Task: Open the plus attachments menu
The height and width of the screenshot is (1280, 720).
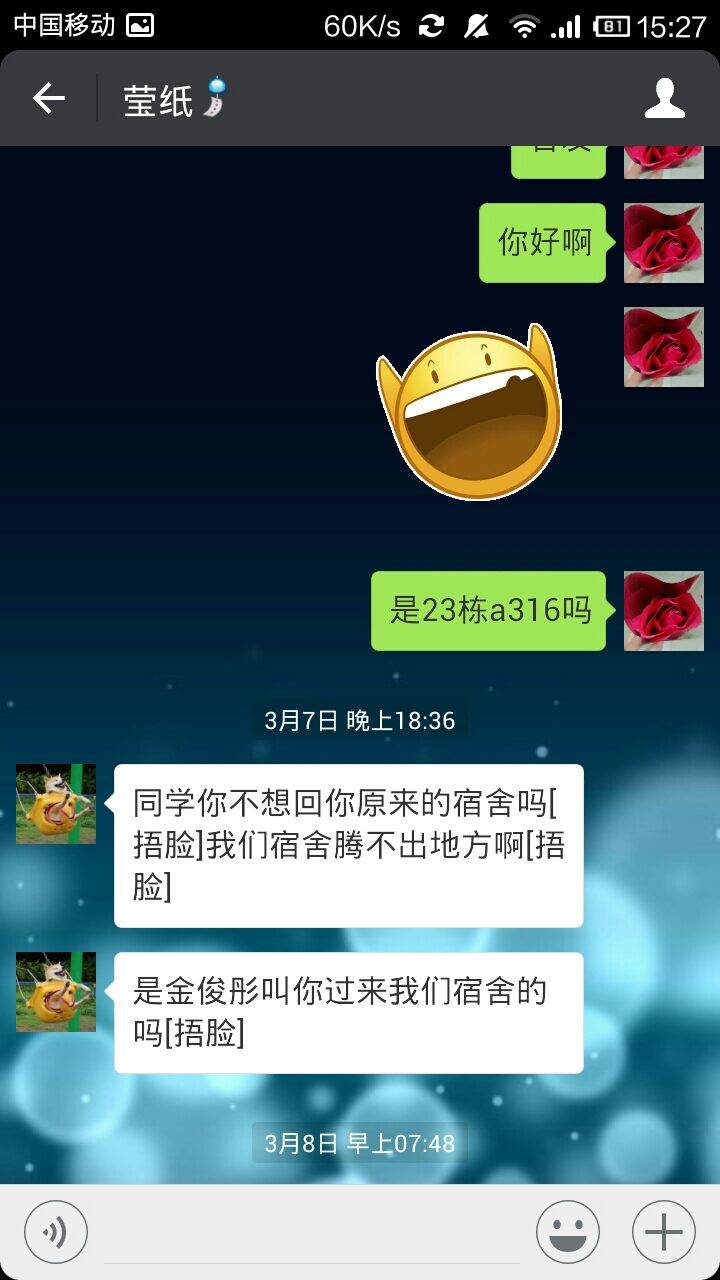Action: (x=664, y=1232)
